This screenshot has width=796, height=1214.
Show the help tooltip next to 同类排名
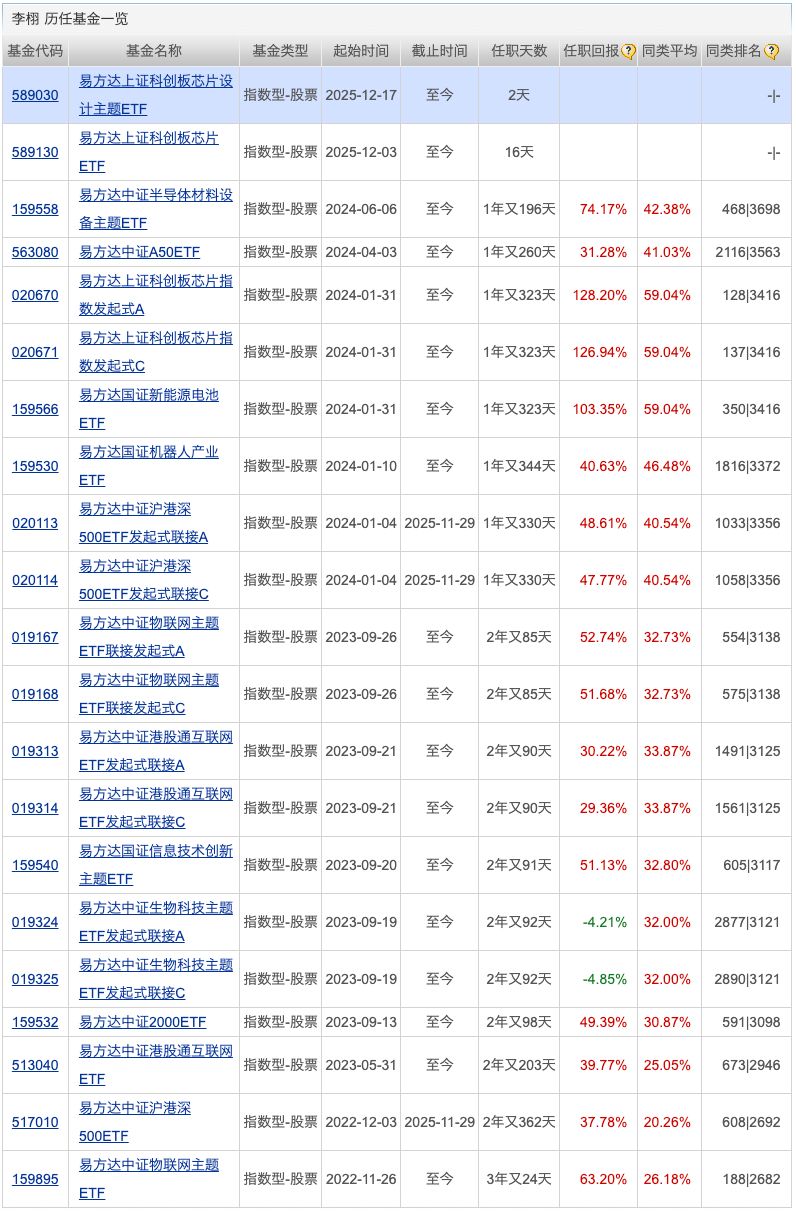pyautogui.click(x=771, y=51)
